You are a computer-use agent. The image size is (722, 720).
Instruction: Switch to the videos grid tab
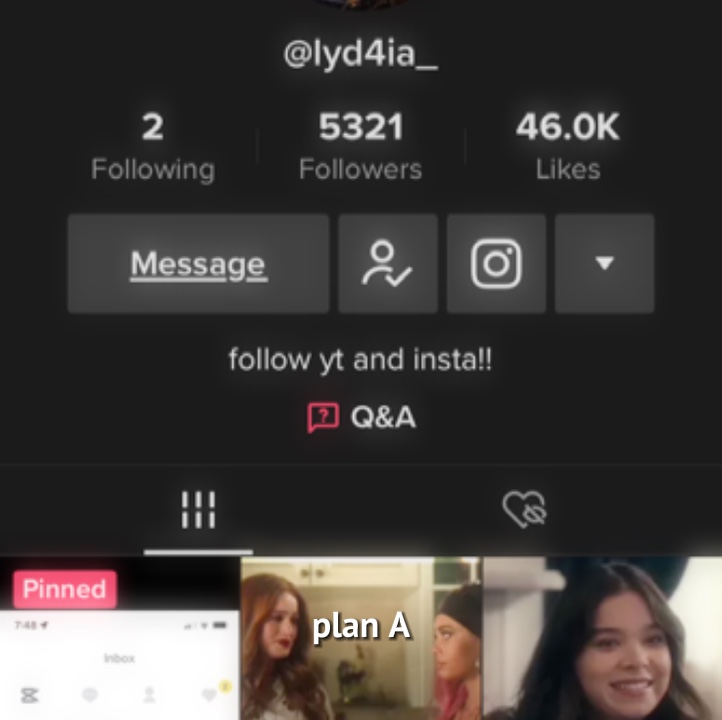[x=198, y=510]
